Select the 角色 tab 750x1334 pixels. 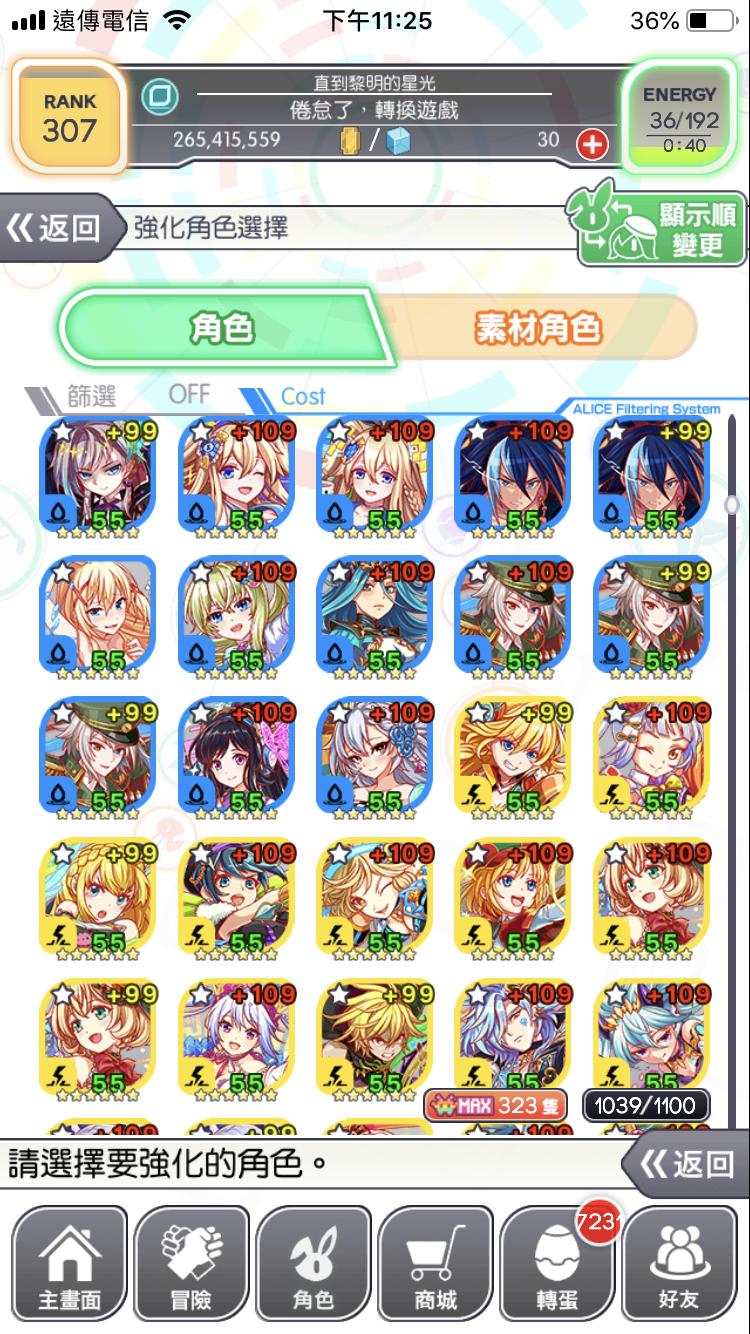(x=222, y=328)
